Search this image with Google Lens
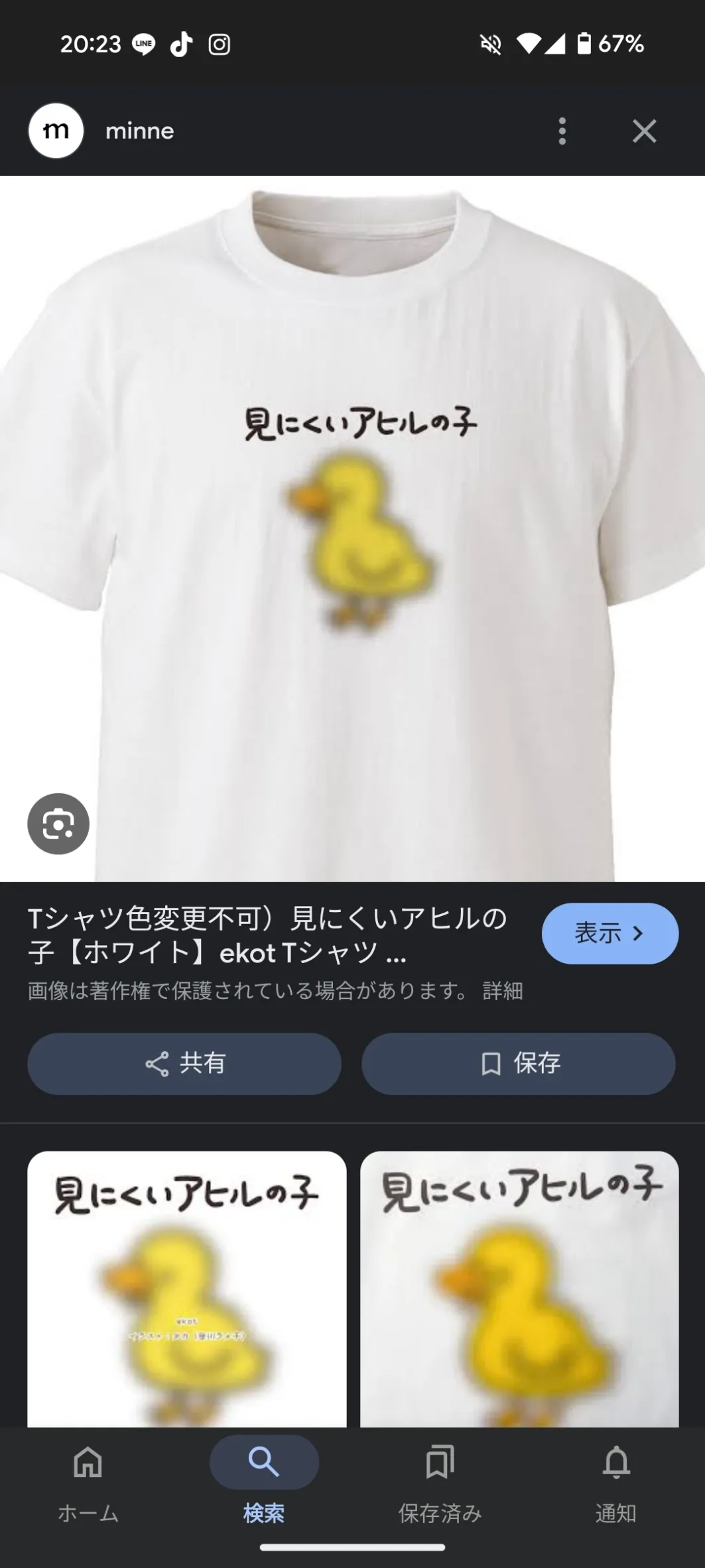 (58, 823)
